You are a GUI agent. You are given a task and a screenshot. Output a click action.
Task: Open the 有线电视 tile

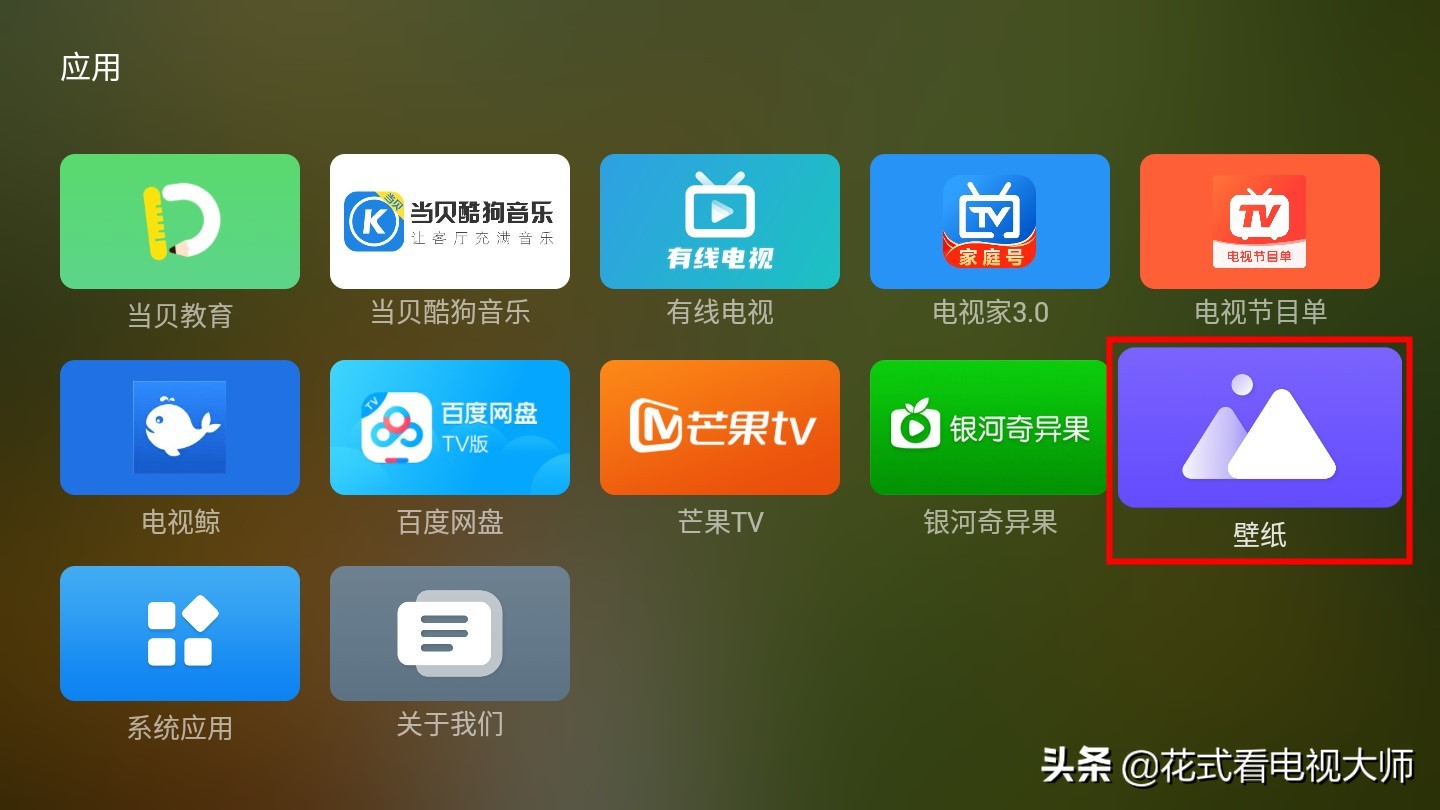pos(720,222)
